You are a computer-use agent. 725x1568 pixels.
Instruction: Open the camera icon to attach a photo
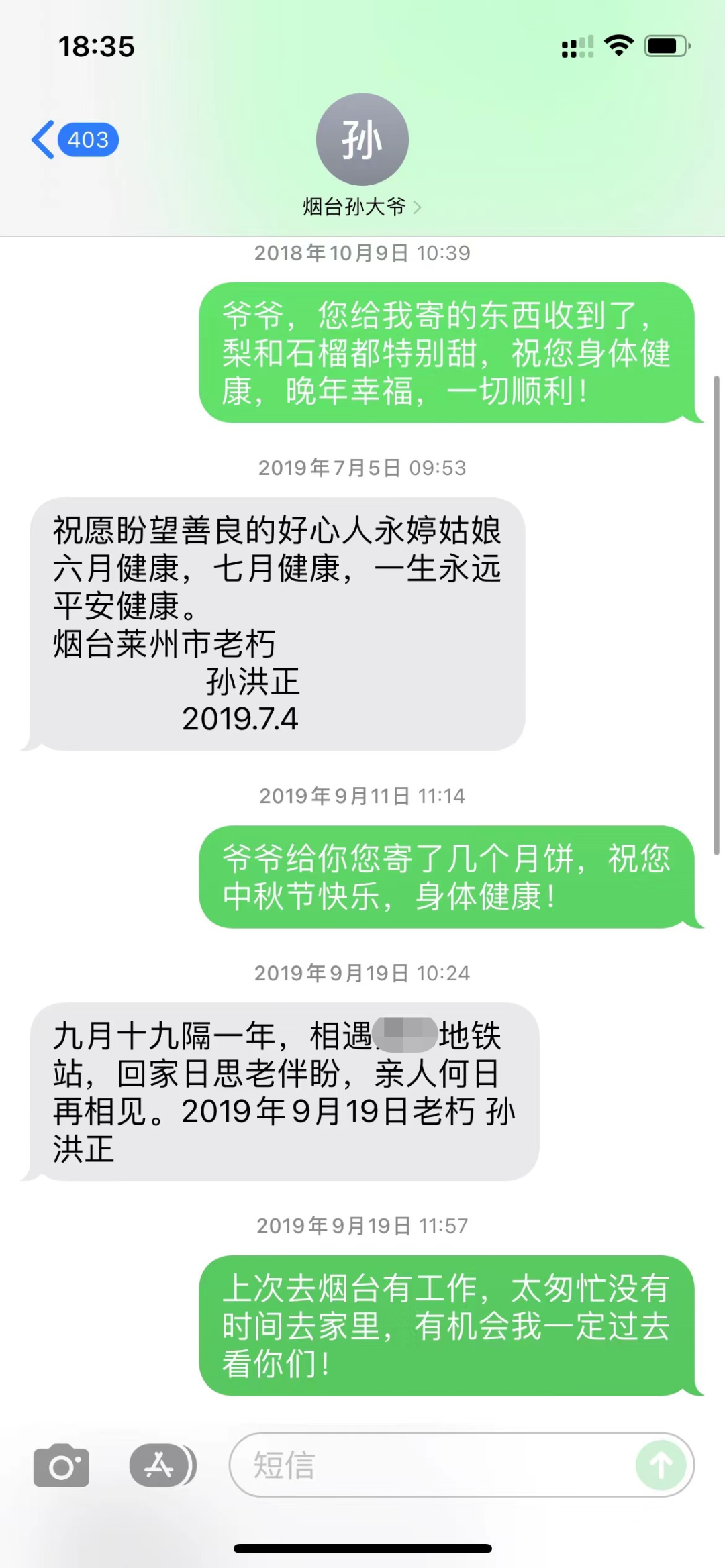click(61, 1465)
